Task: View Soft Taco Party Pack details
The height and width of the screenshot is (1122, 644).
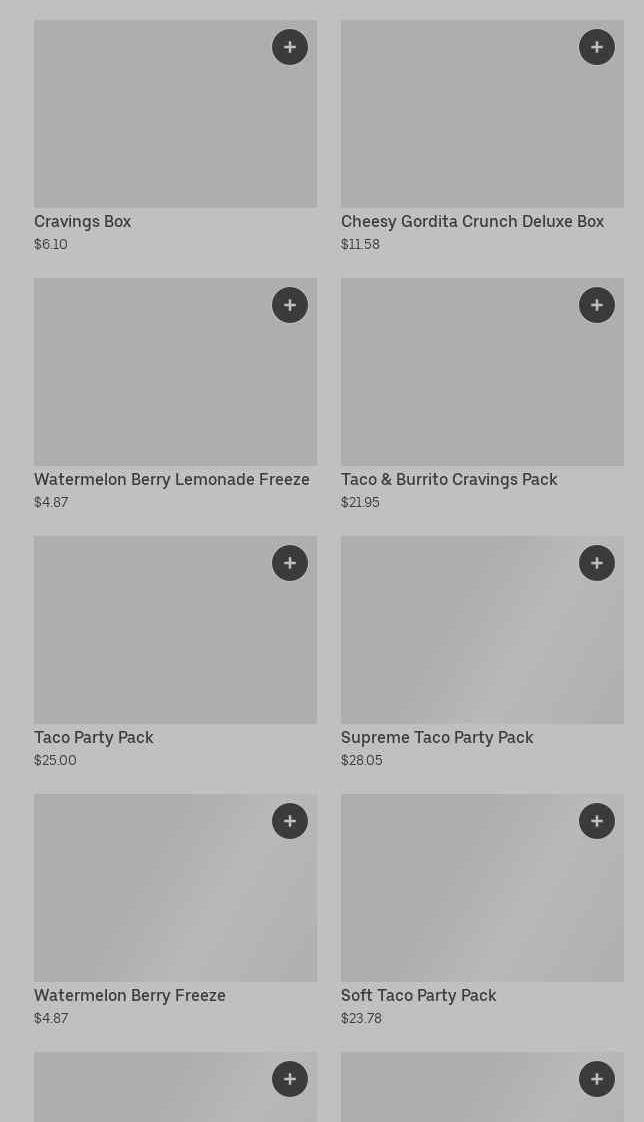Action: 460,900
